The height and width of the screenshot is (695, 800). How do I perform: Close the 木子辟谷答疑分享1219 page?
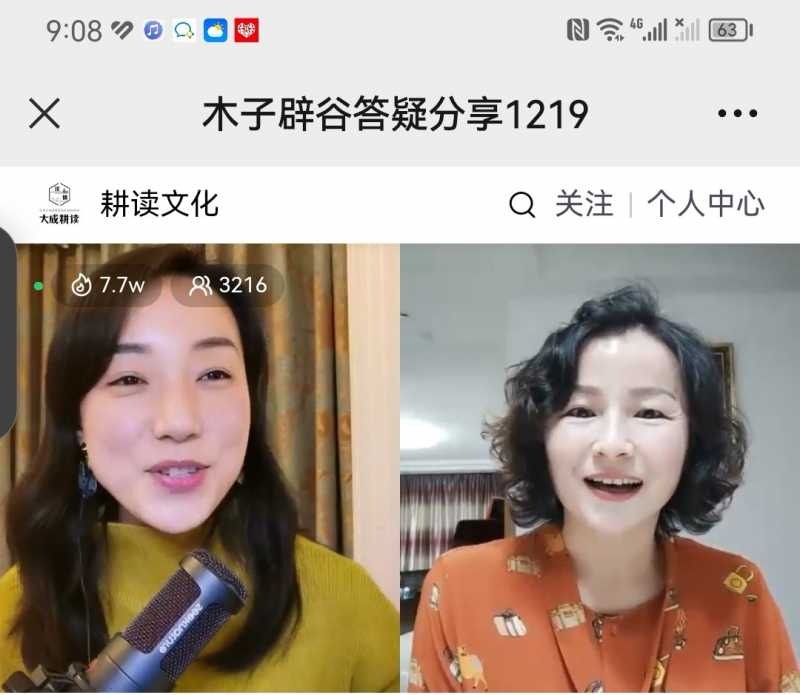pos(45,114)
